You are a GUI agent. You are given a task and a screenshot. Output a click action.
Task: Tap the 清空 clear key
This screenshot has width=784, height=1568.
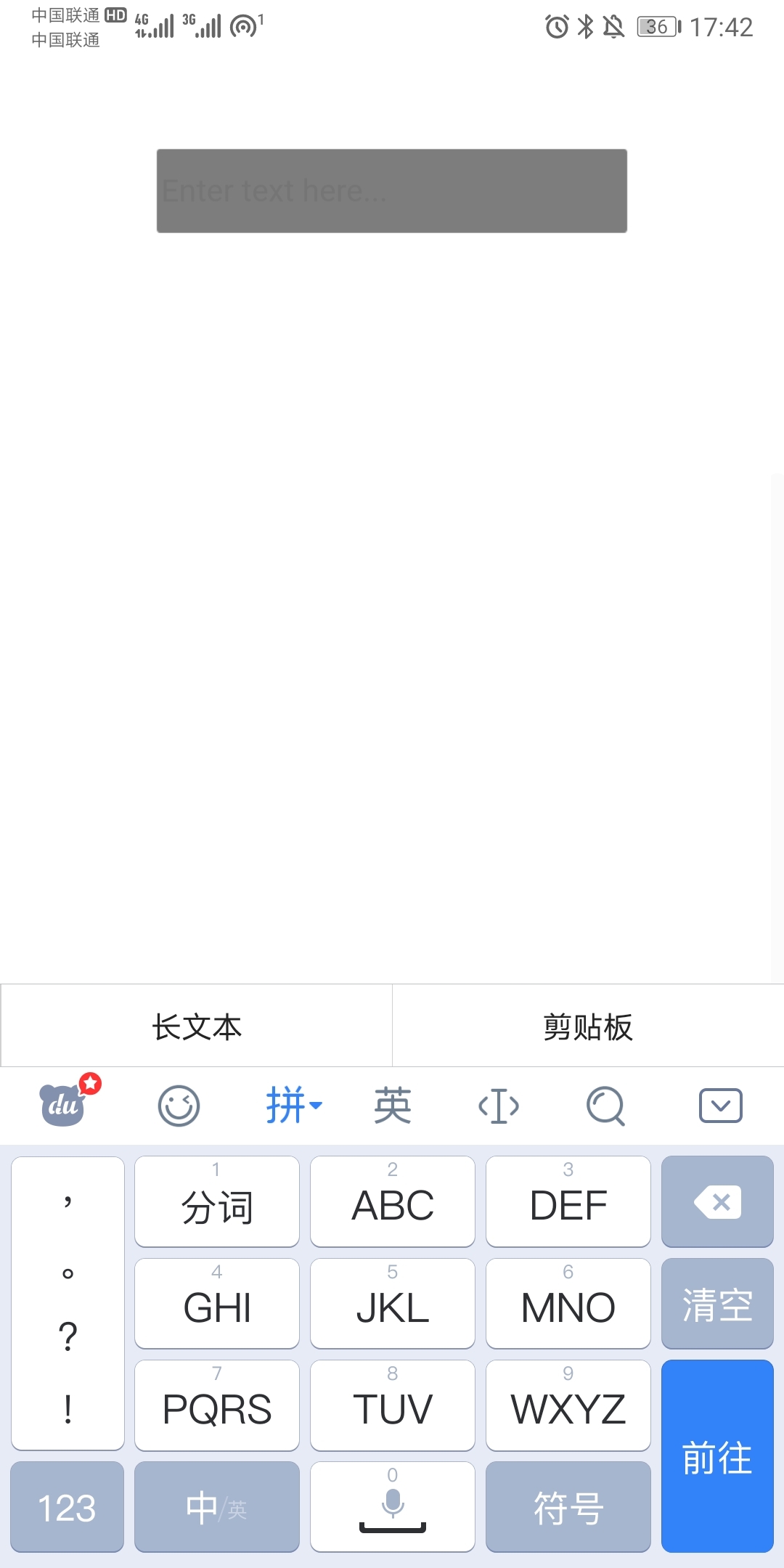[x=717, y=1304]
